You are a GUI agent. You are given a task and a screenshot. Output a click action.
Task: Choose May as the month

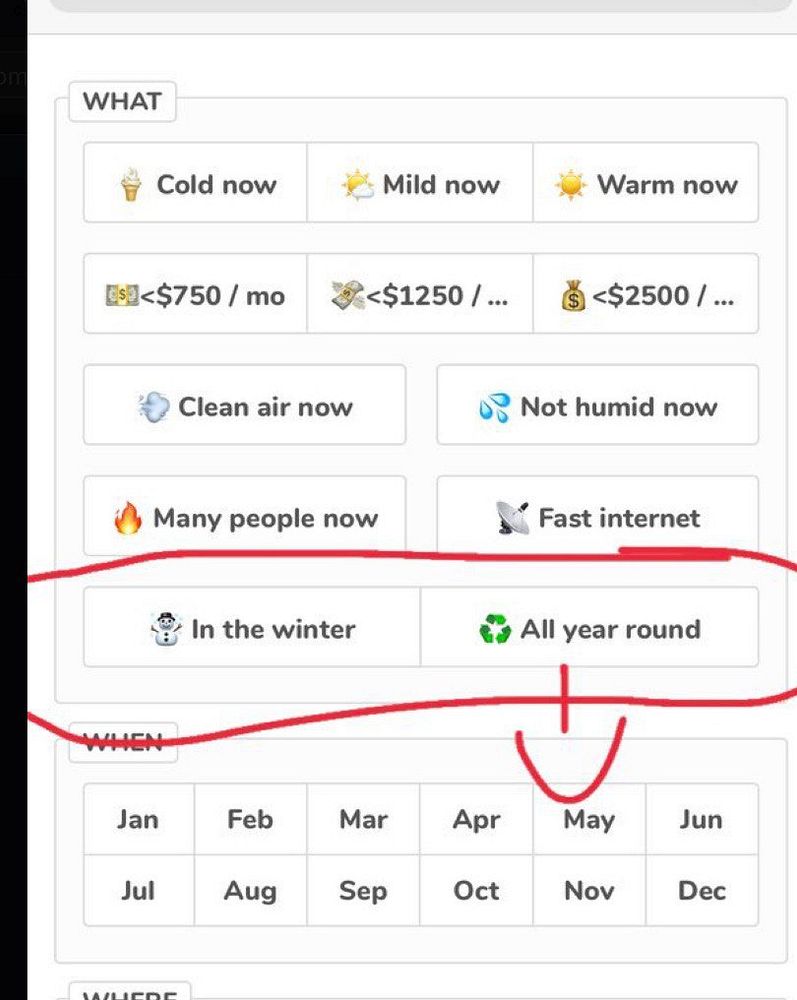click(589, 819)
